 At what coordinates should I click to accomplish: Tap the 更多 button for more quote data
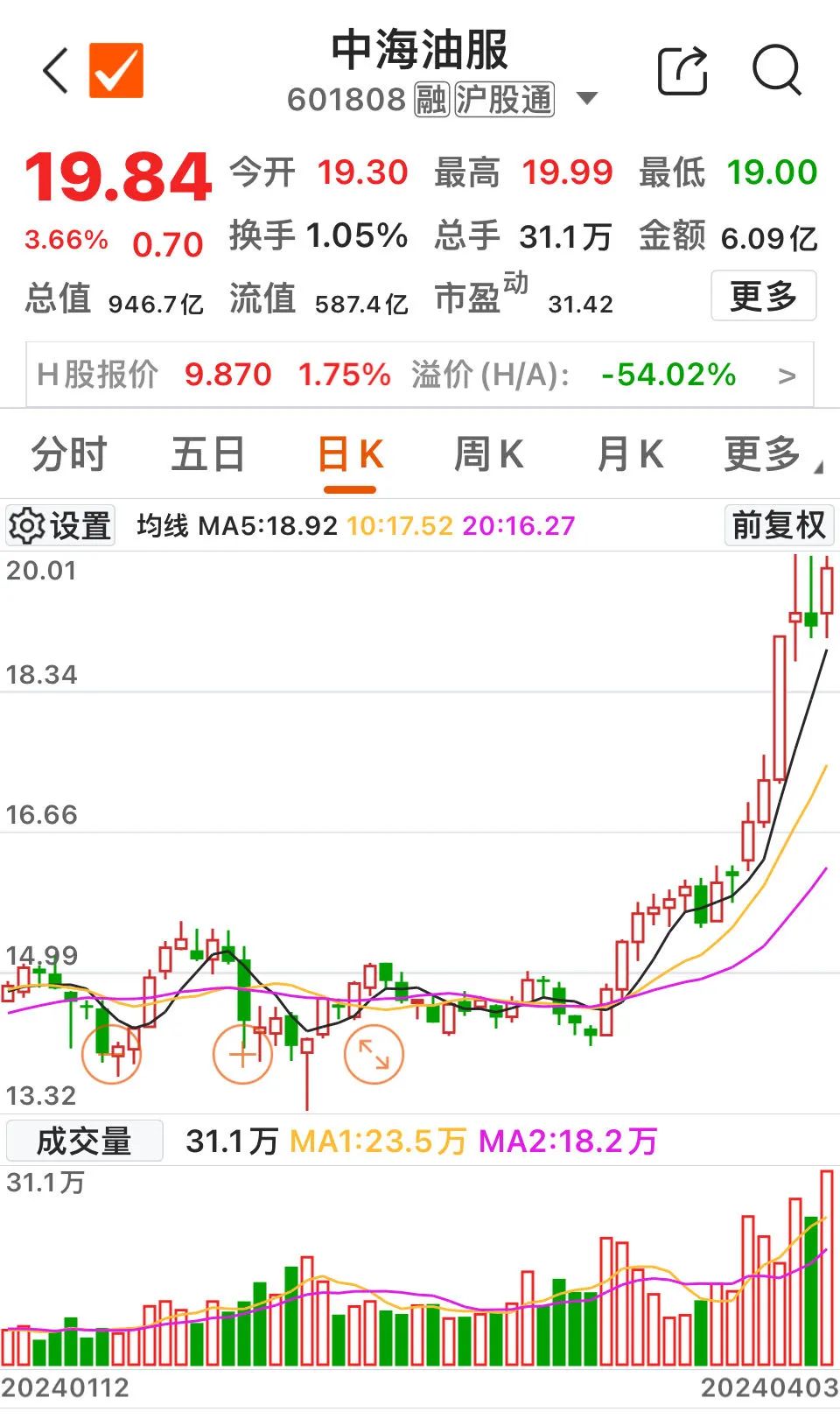763,296
